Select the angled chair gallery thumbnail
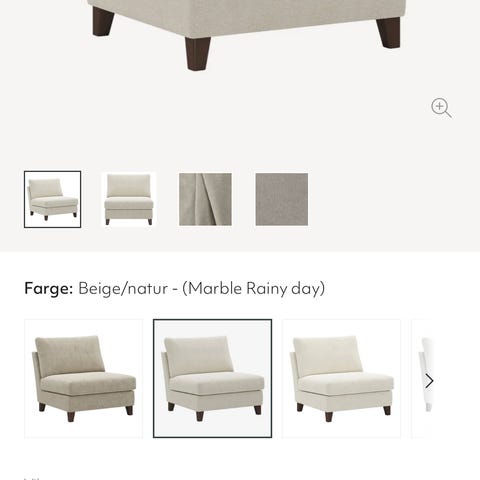The width and height of the screenshot is (480, 480). click(x=52, y=199)
